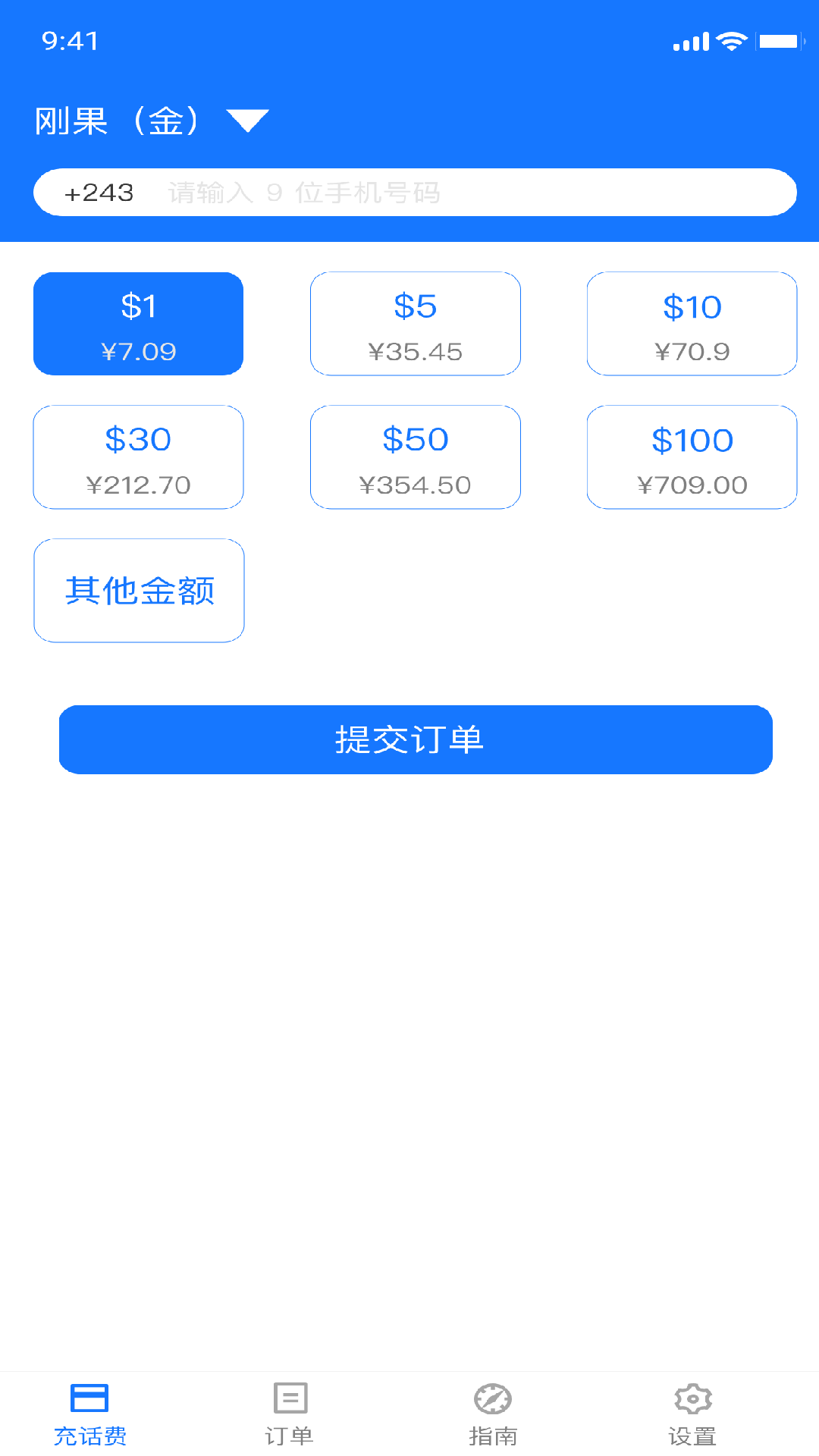Expand the 刚果（金） country selector
Viewport: 819px width, 1456px height.
click(118, 121)
